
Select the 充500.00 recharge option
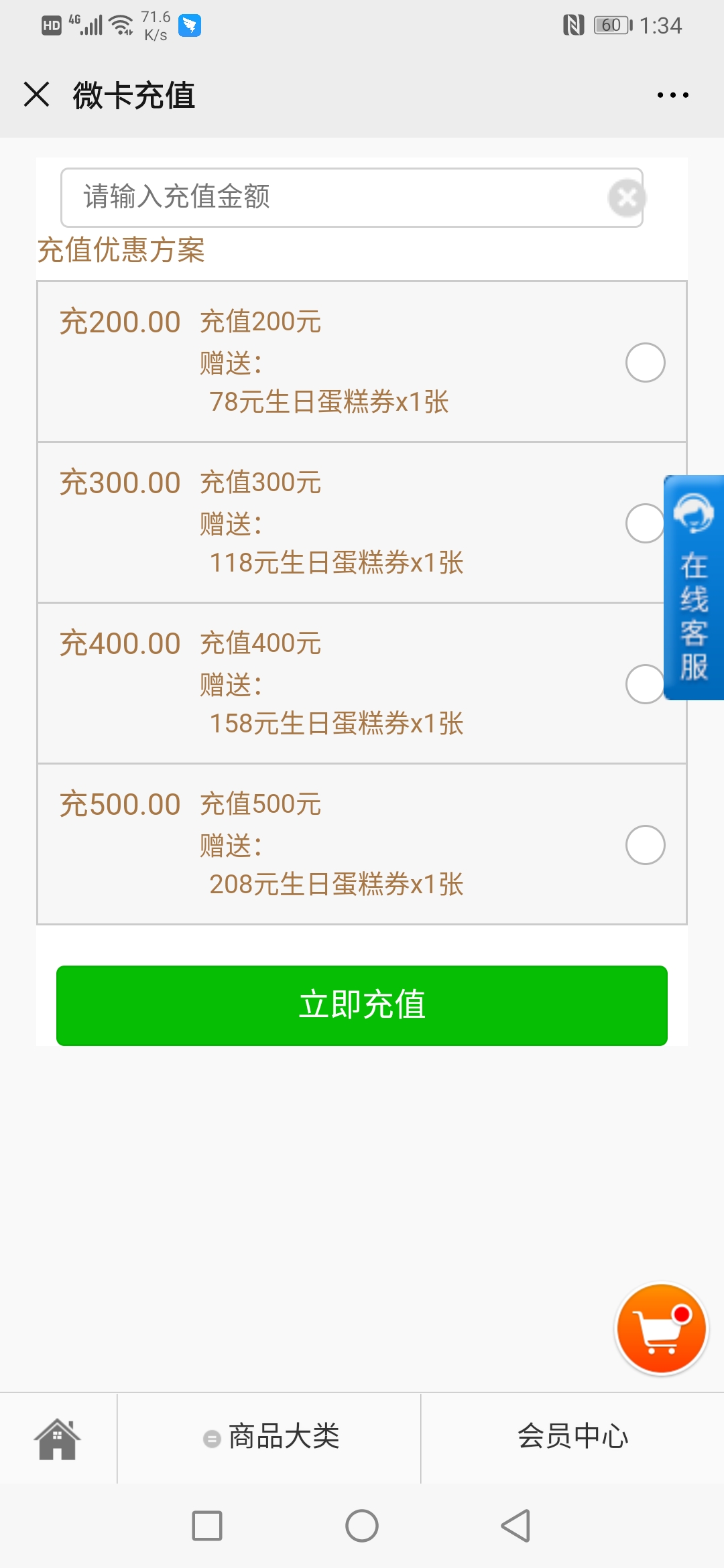[x=645, y=845]
